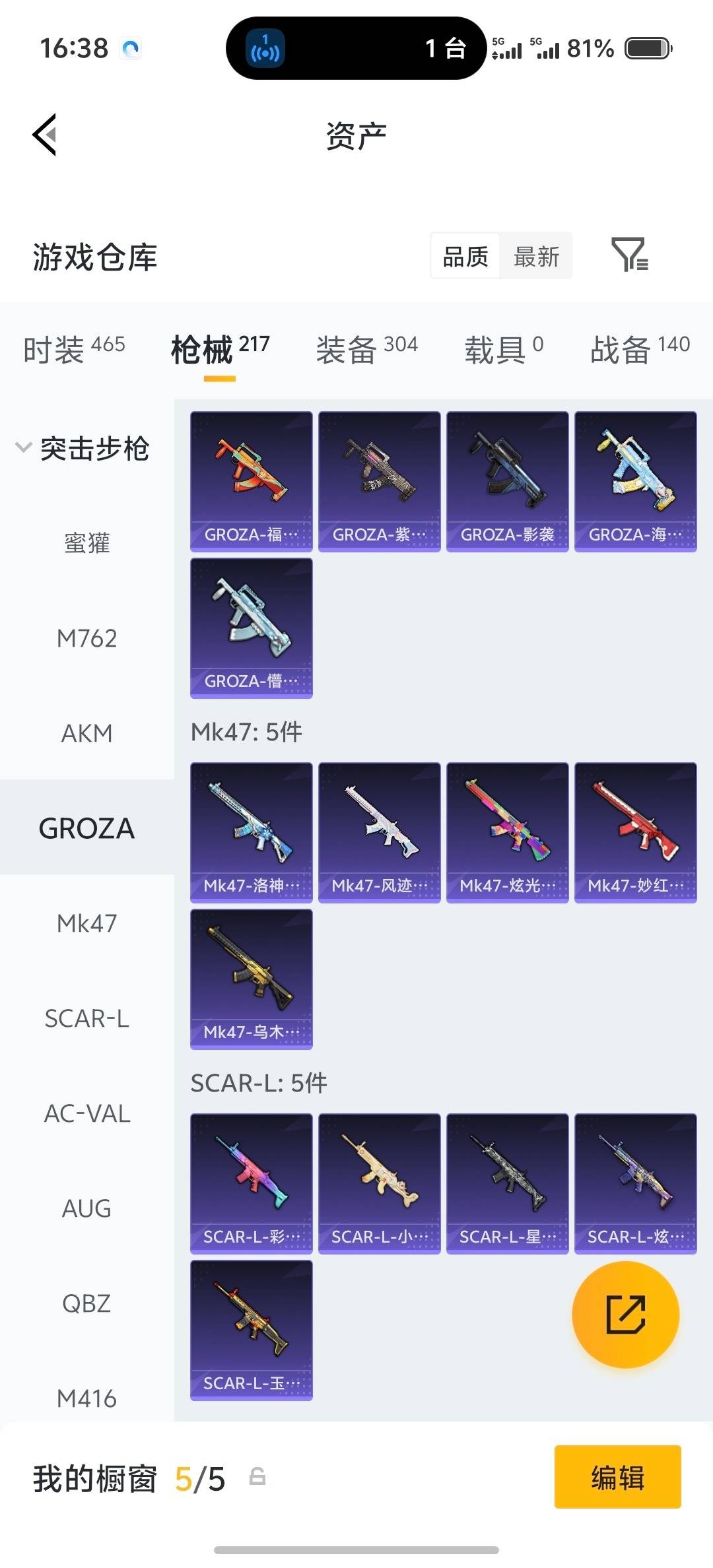Tap the 编辑 button

(x=617, y=1478)
